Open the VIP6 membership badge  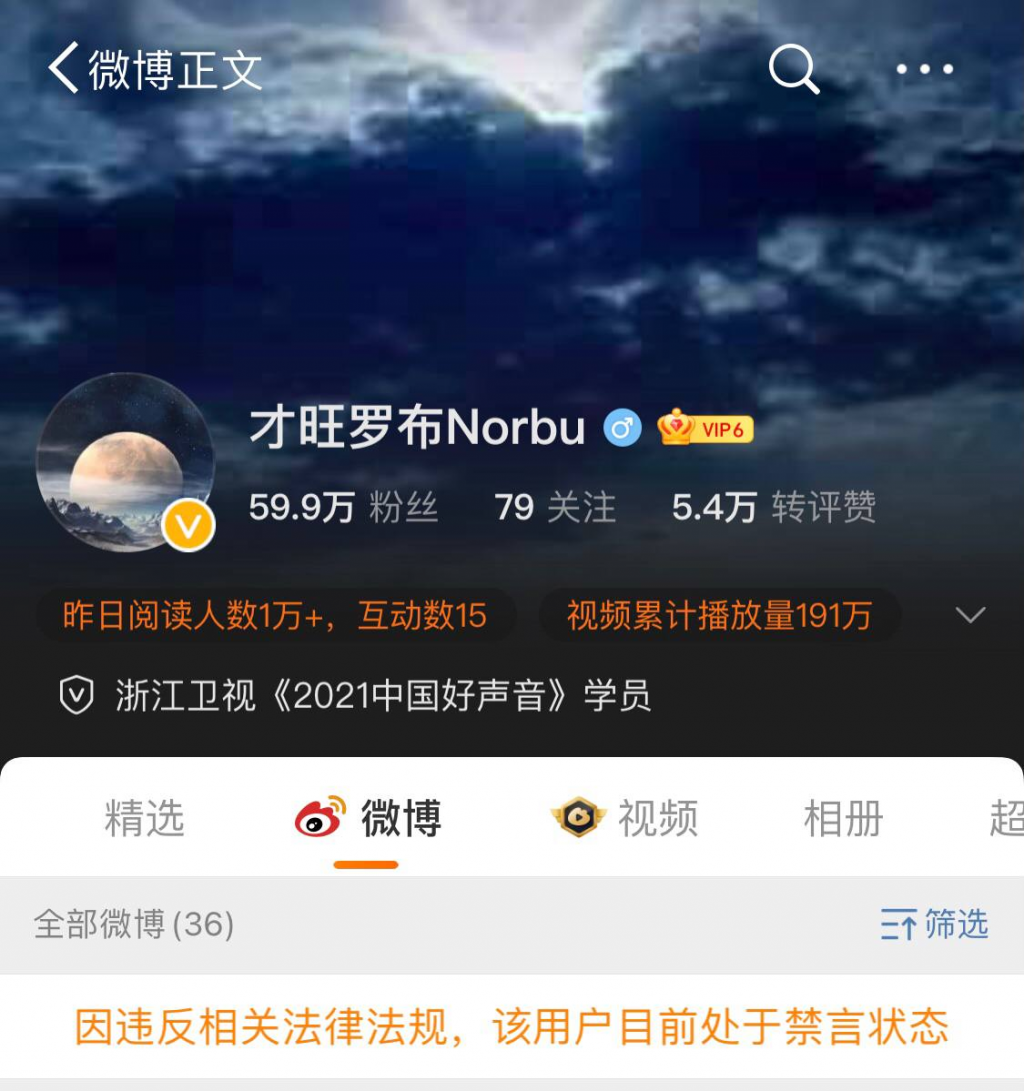tap(706, 429)
